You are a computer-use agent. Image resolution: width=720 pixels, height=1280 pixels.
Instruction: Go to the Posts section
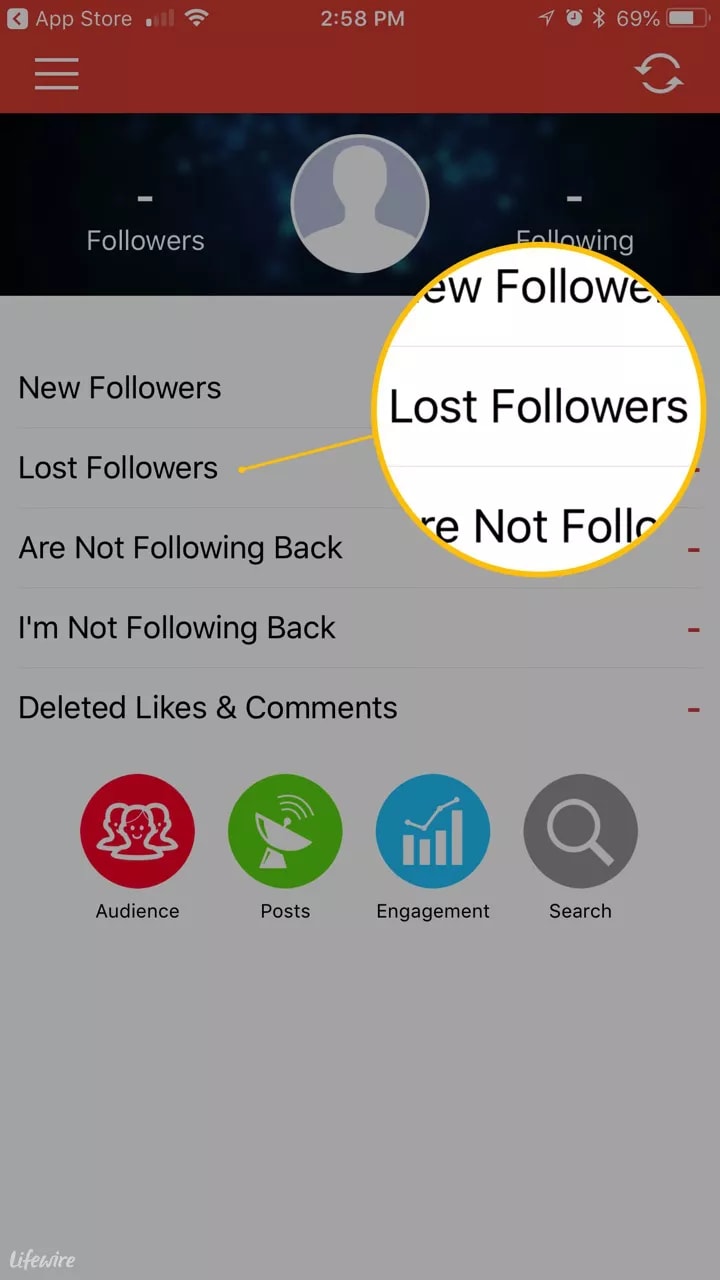click(285, 832)
